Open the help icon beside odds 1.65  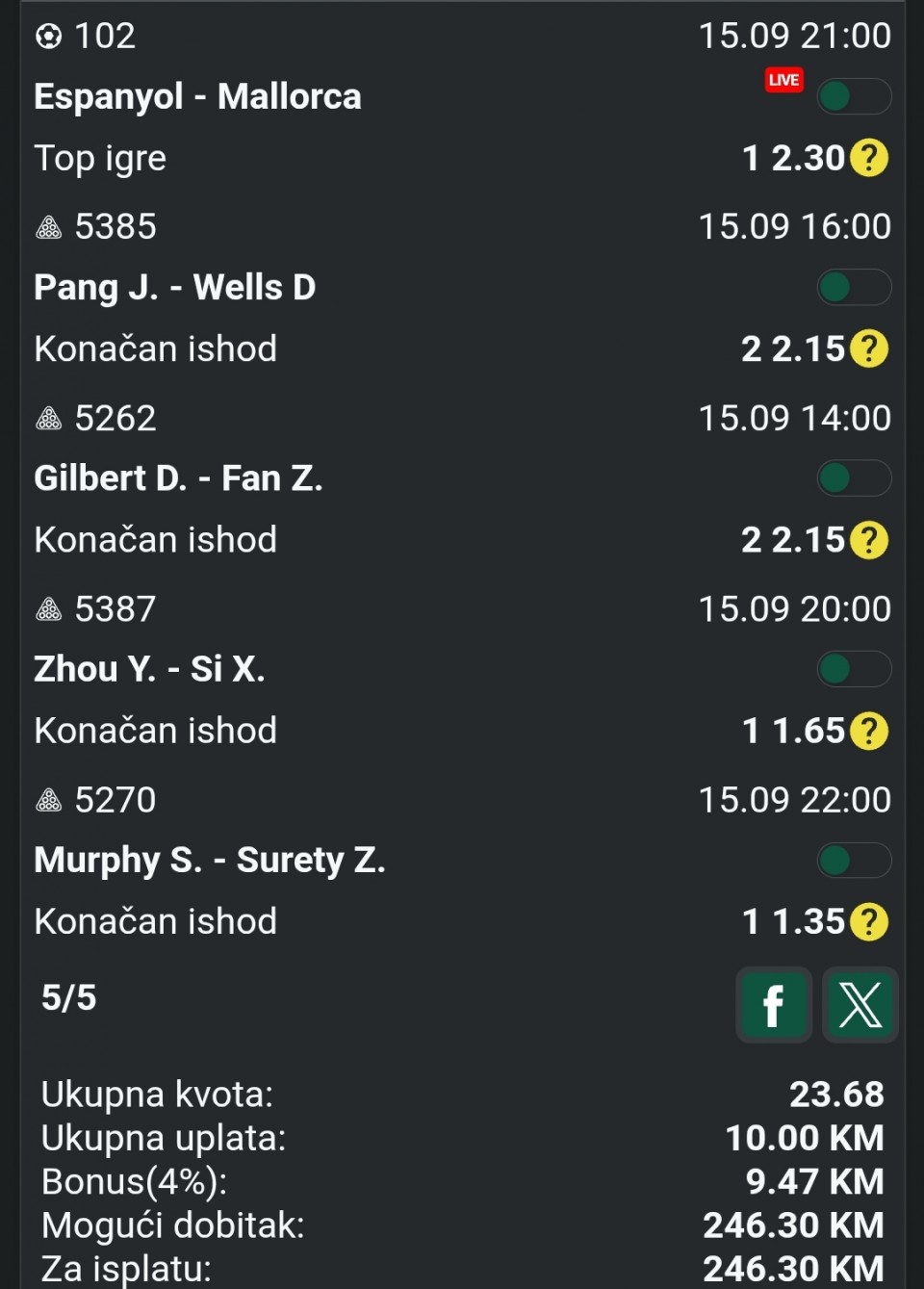pyautogui.click(x=869, y=731)
